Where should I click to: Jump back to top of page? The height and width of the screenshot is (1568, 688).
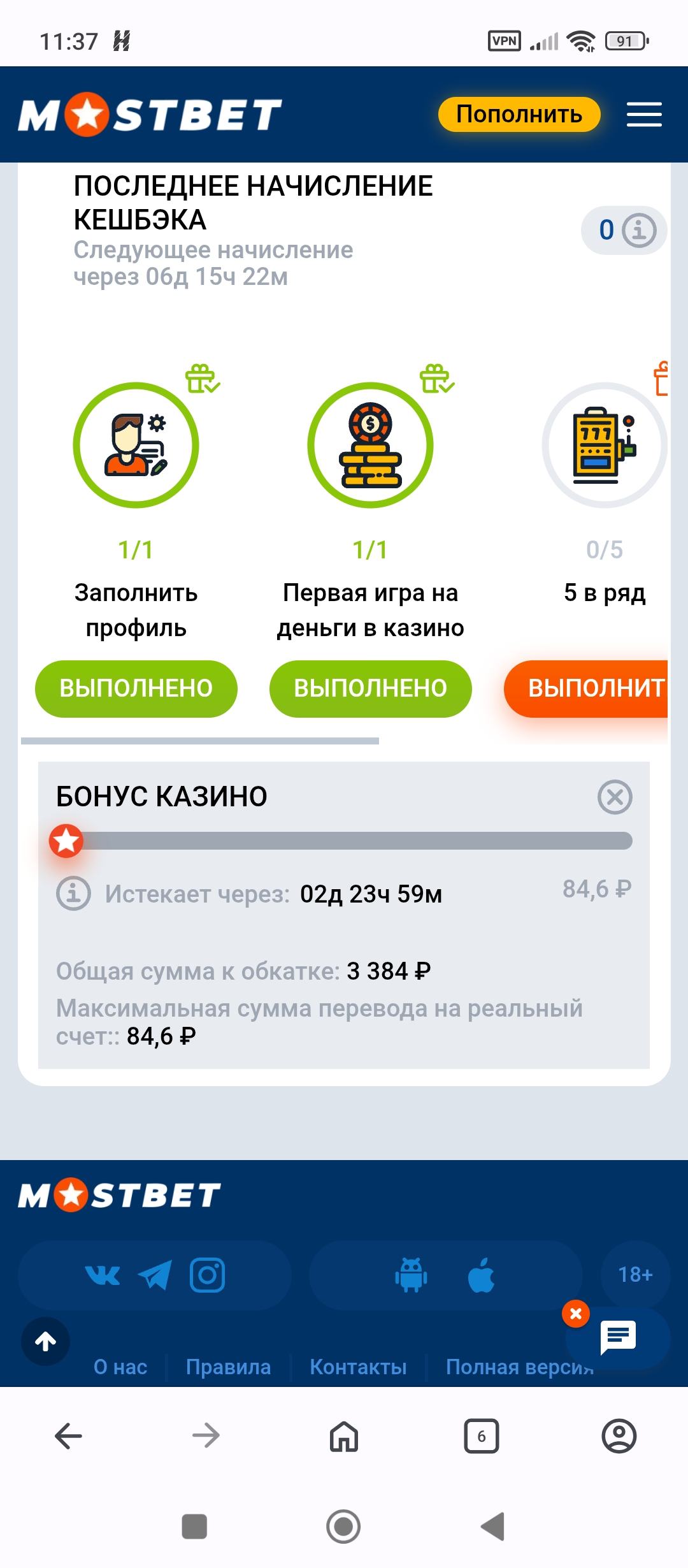tap(45, 1342)
